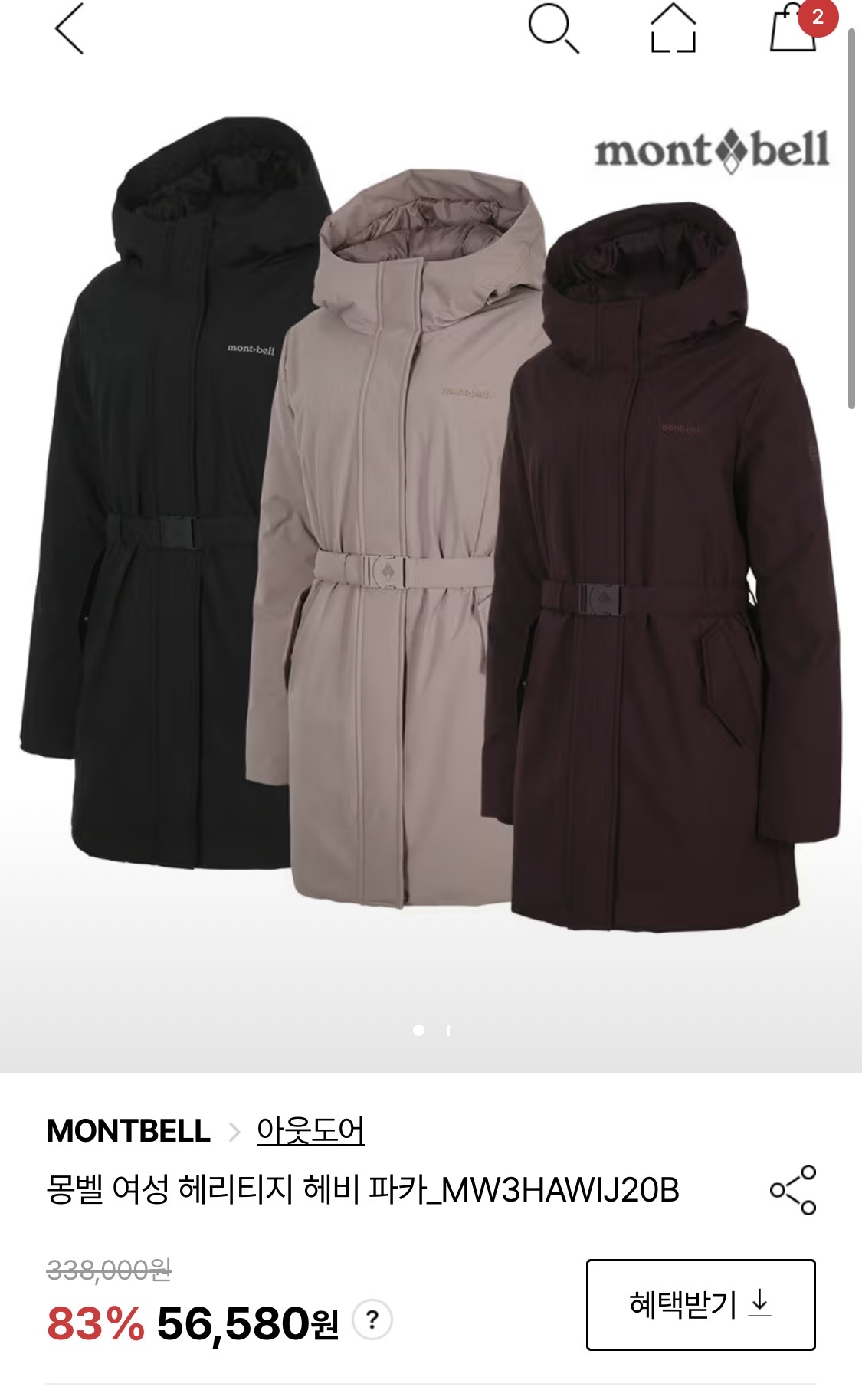The height and width of the screenshot is (1400, 862).
Task: Tap the 혜택받기 download button
Action: (x=700, y=1304)
